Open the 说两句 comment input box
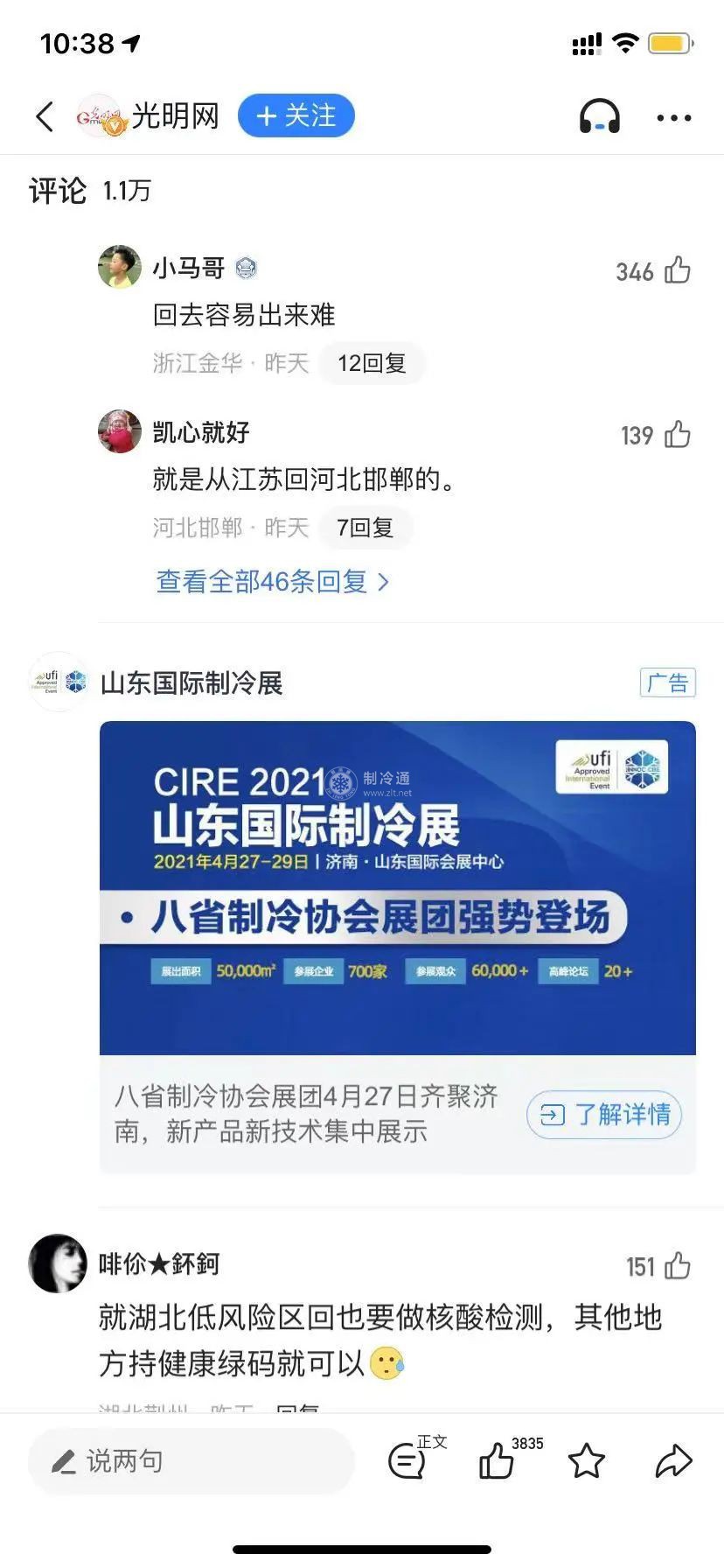This screenshot has height=1568, width=724. 191,1460
